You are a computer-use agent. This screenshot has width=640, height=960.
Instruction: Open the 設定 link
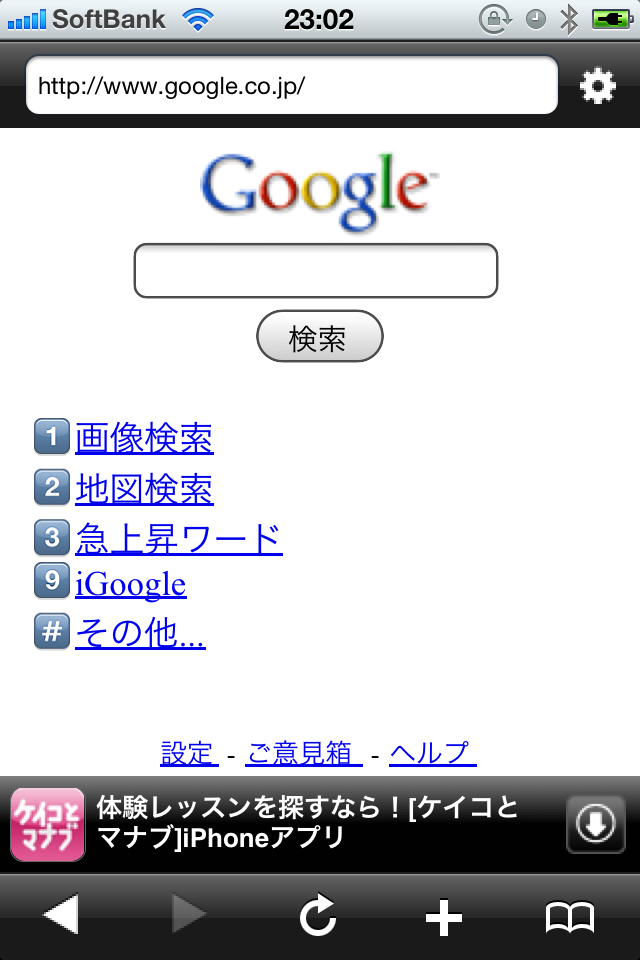click(188, 752)
